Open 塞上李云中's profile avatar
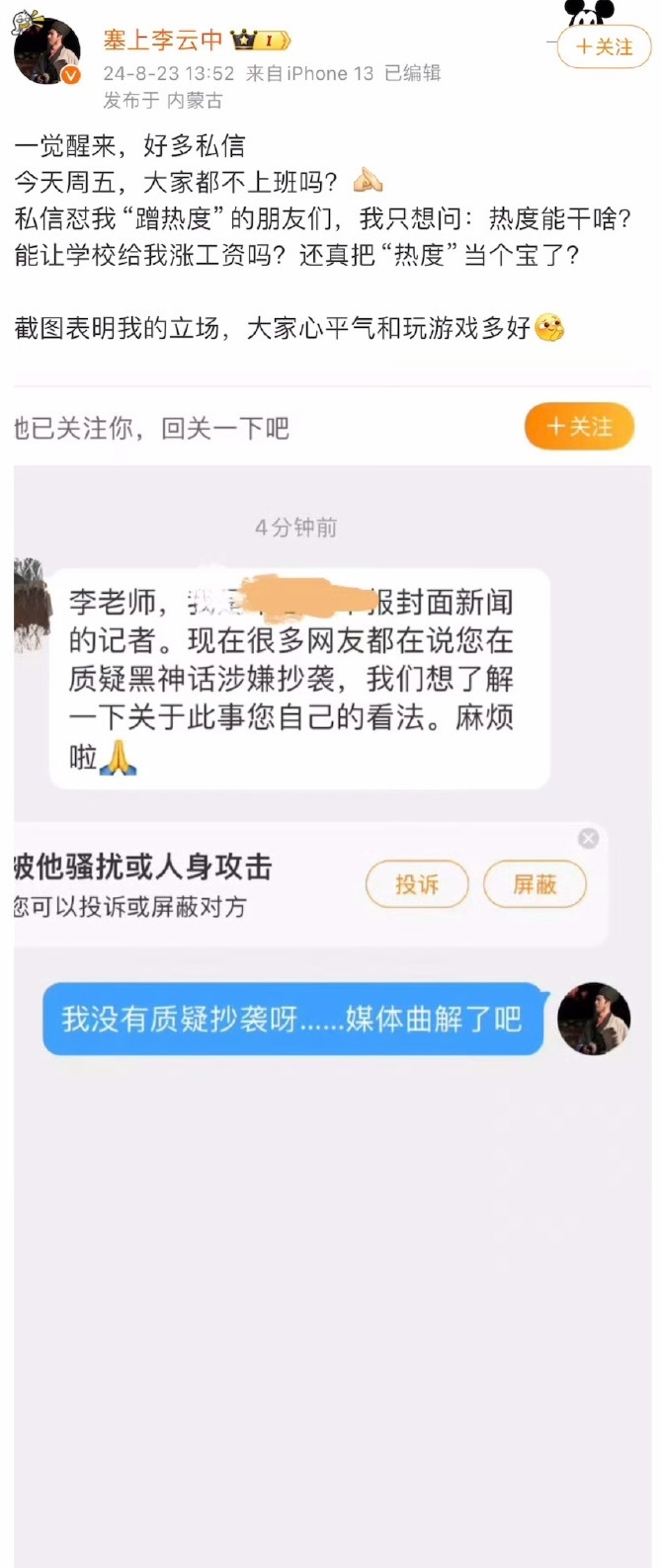 (46, 51)
